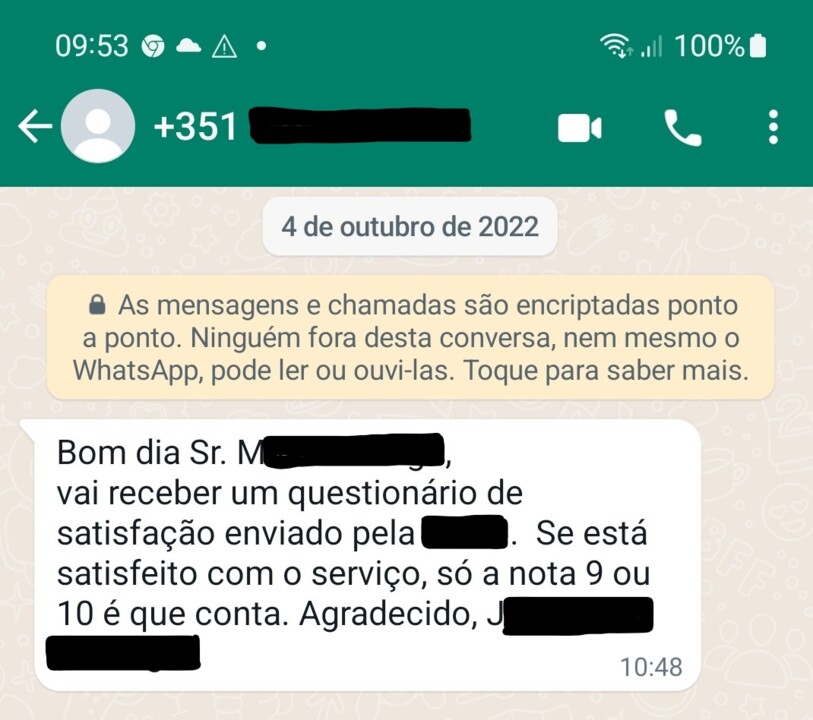This screenshot has width=813, height=720.
Task: Open the contact's profile picture
Action: [98, 127]
